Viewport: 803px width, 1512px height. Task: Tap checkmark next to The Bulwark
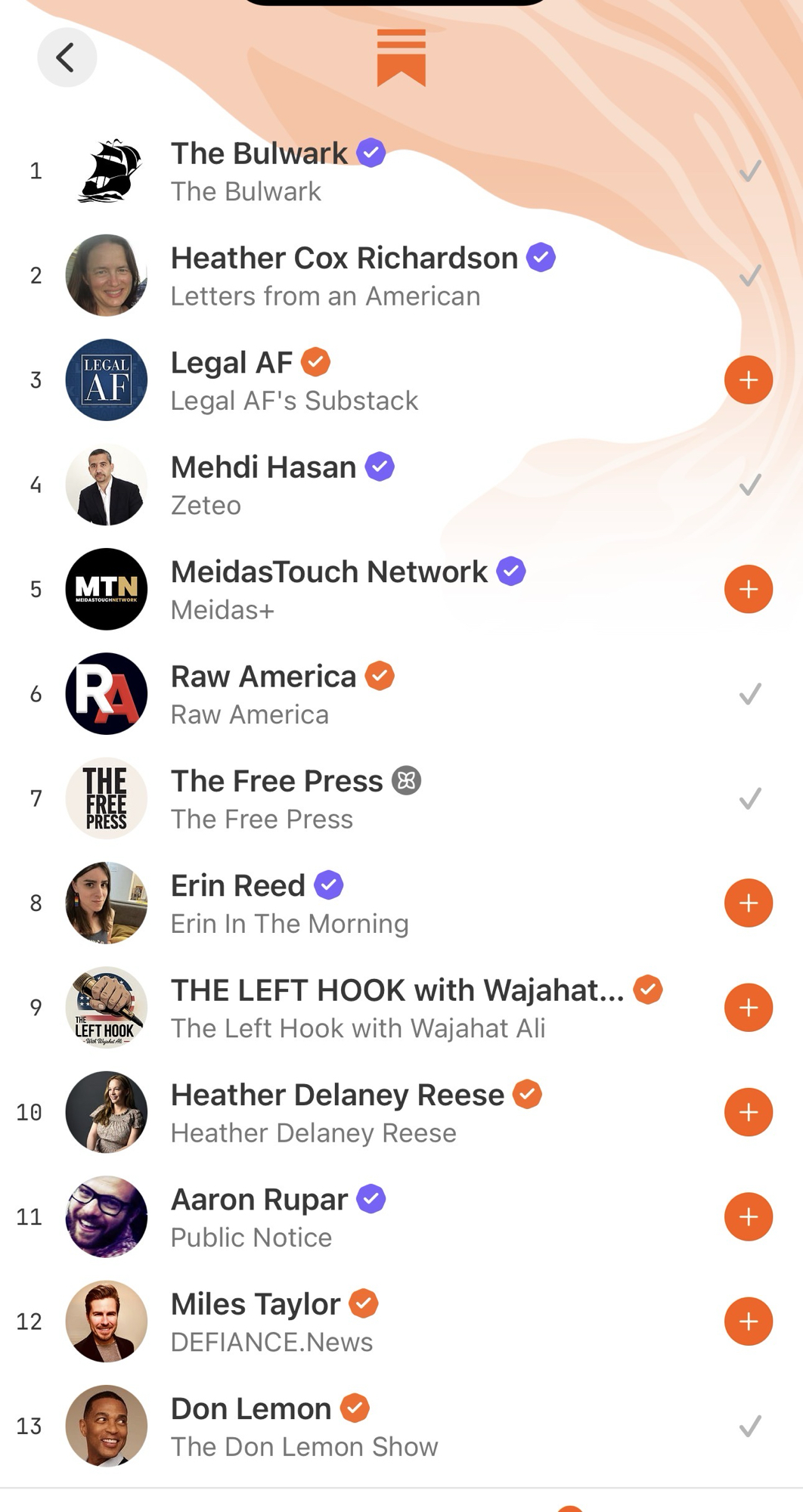point(749,171)
